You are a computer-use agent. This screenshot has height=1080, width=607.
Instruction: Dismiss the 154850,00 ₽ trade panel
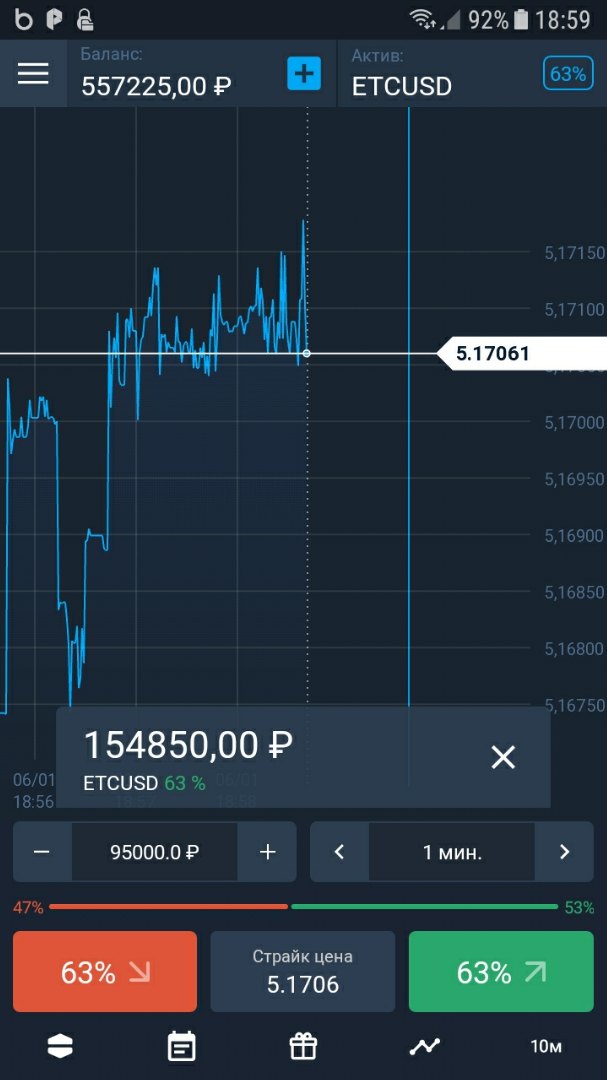click(x=503, y=757)
